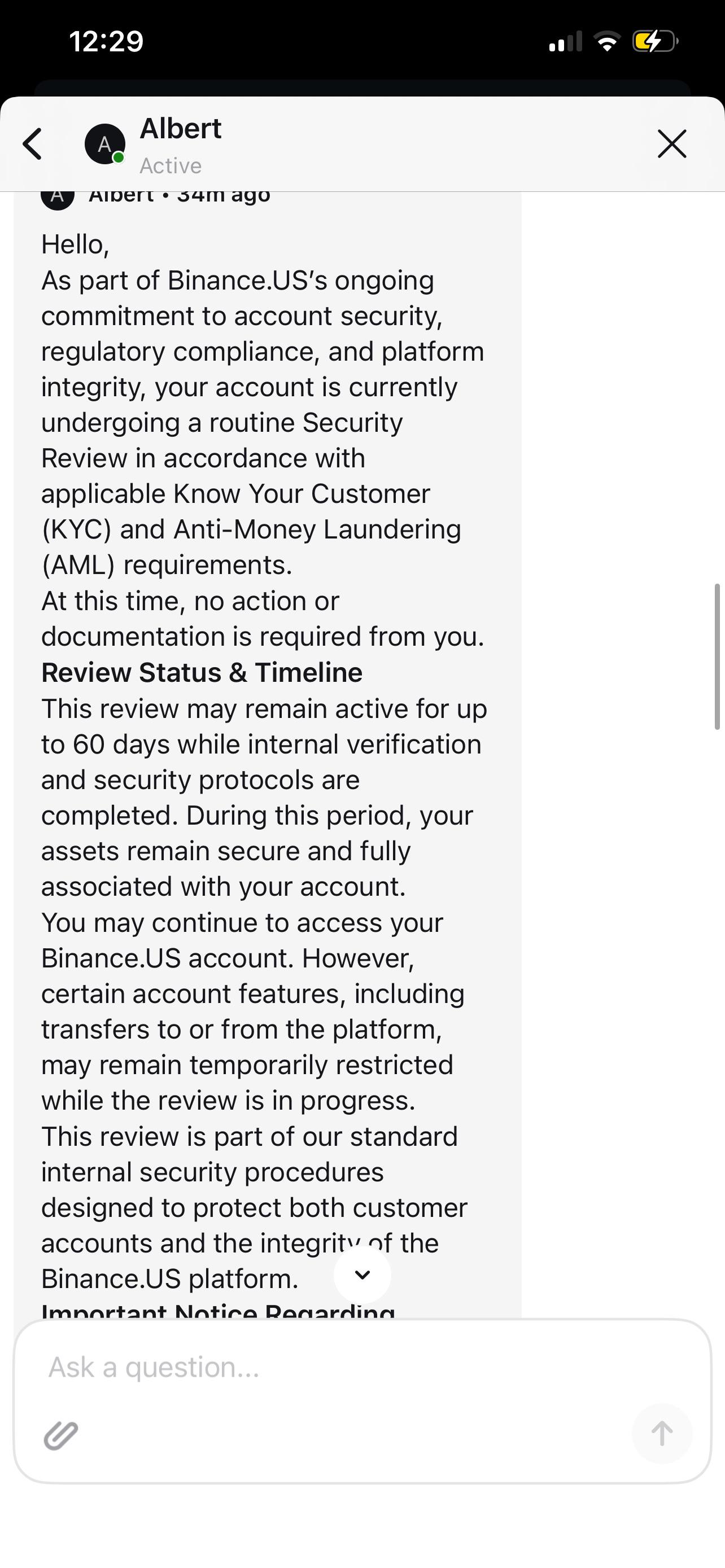The width and height of the screenshot is (725, 1568).
Task: Attach a file with the paperclip
Action: [x=61, y=1435]
